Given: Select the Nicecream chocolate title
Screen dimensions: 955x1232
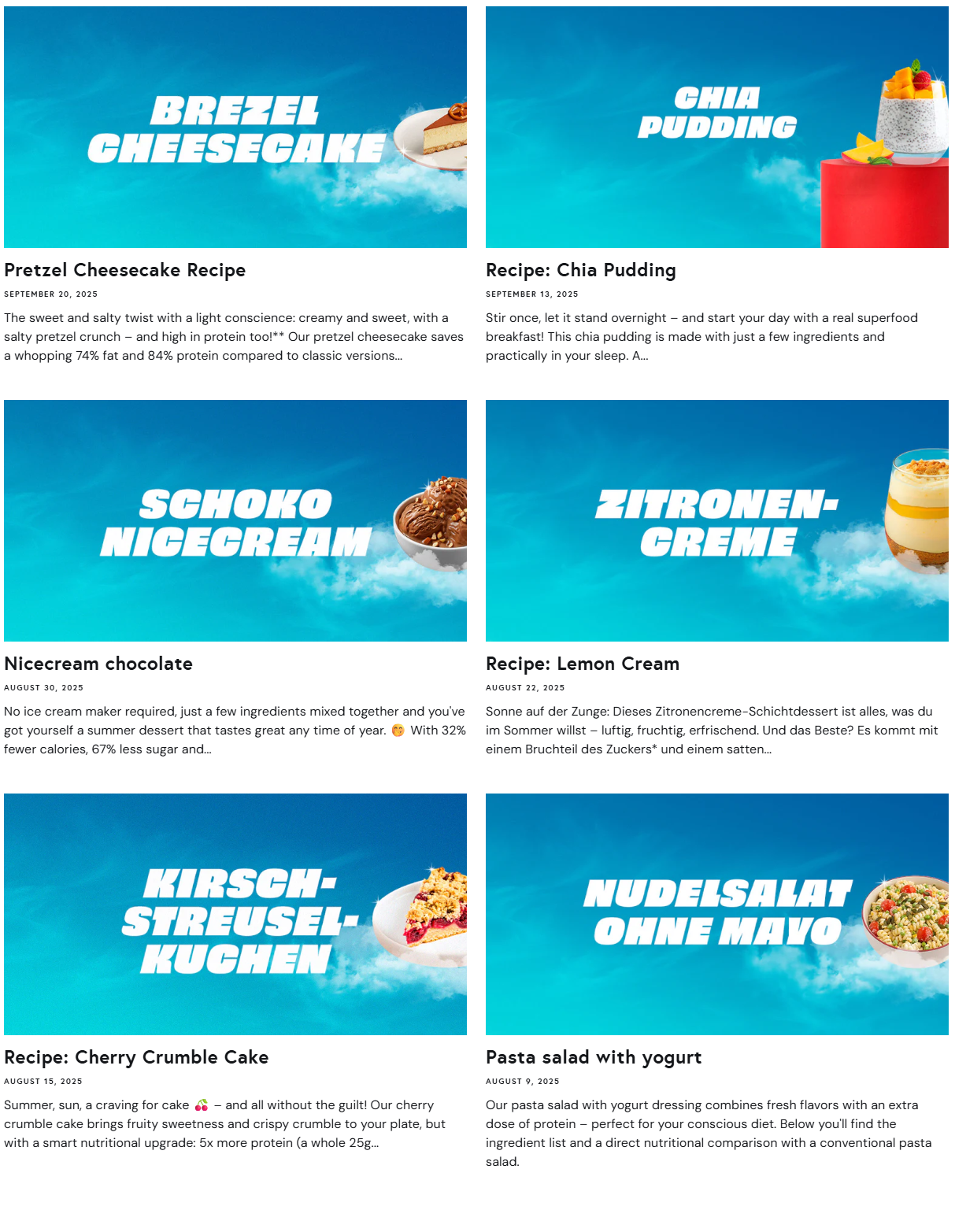Looking at the screenshot, I should [x=98, y=664].
